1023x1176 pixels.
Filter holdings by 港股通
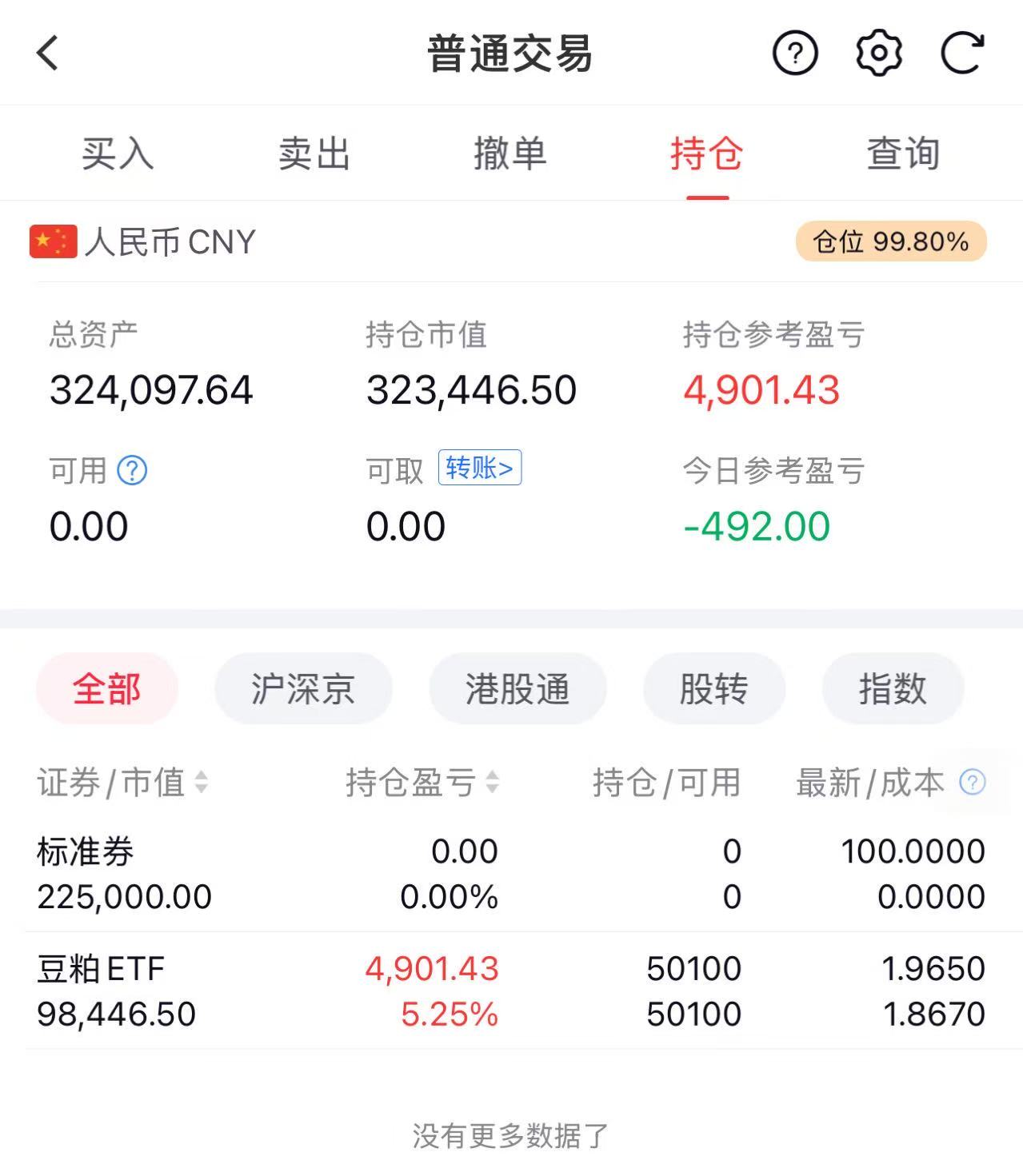click(517, 688)
